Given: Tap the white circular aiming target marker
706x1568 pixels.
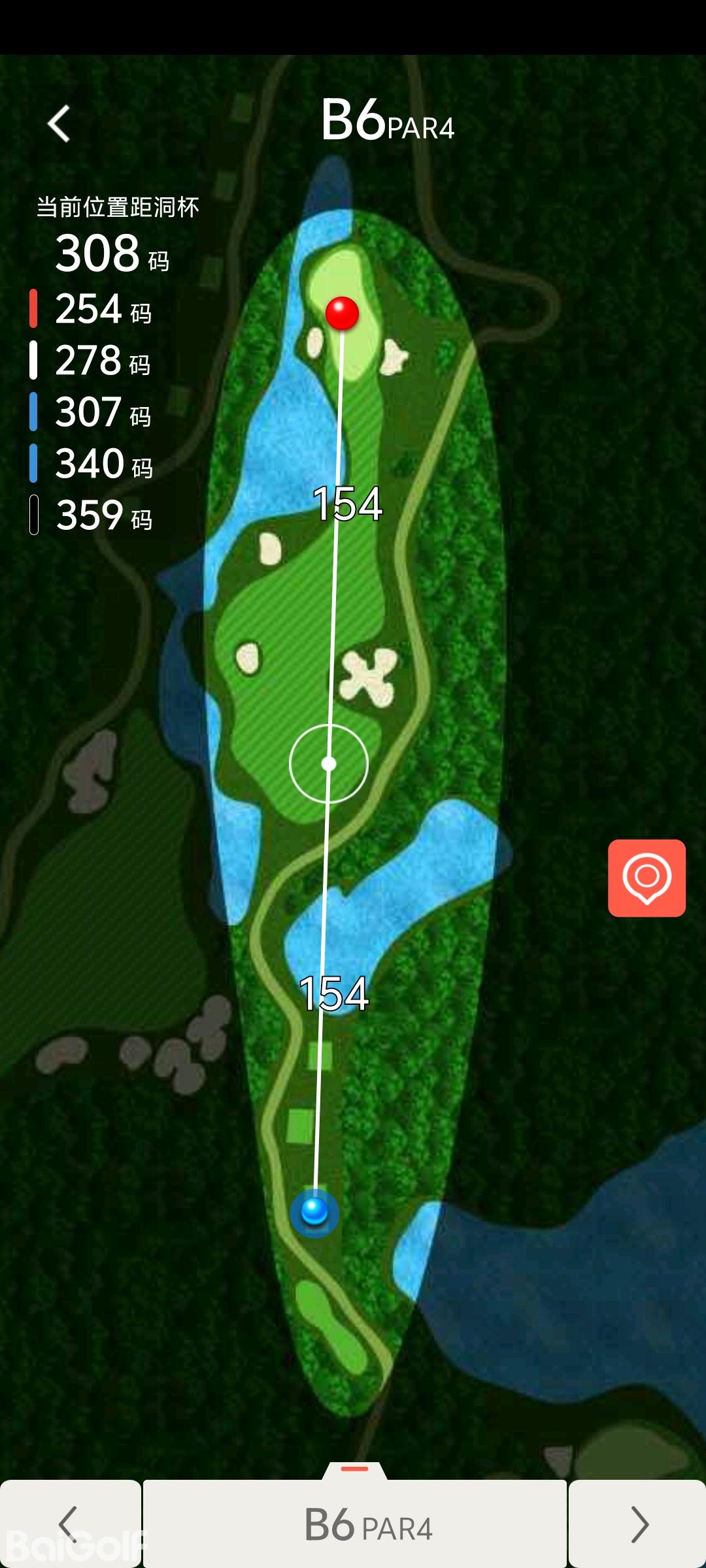Looking at the screenshot, I should coord(329,763).
